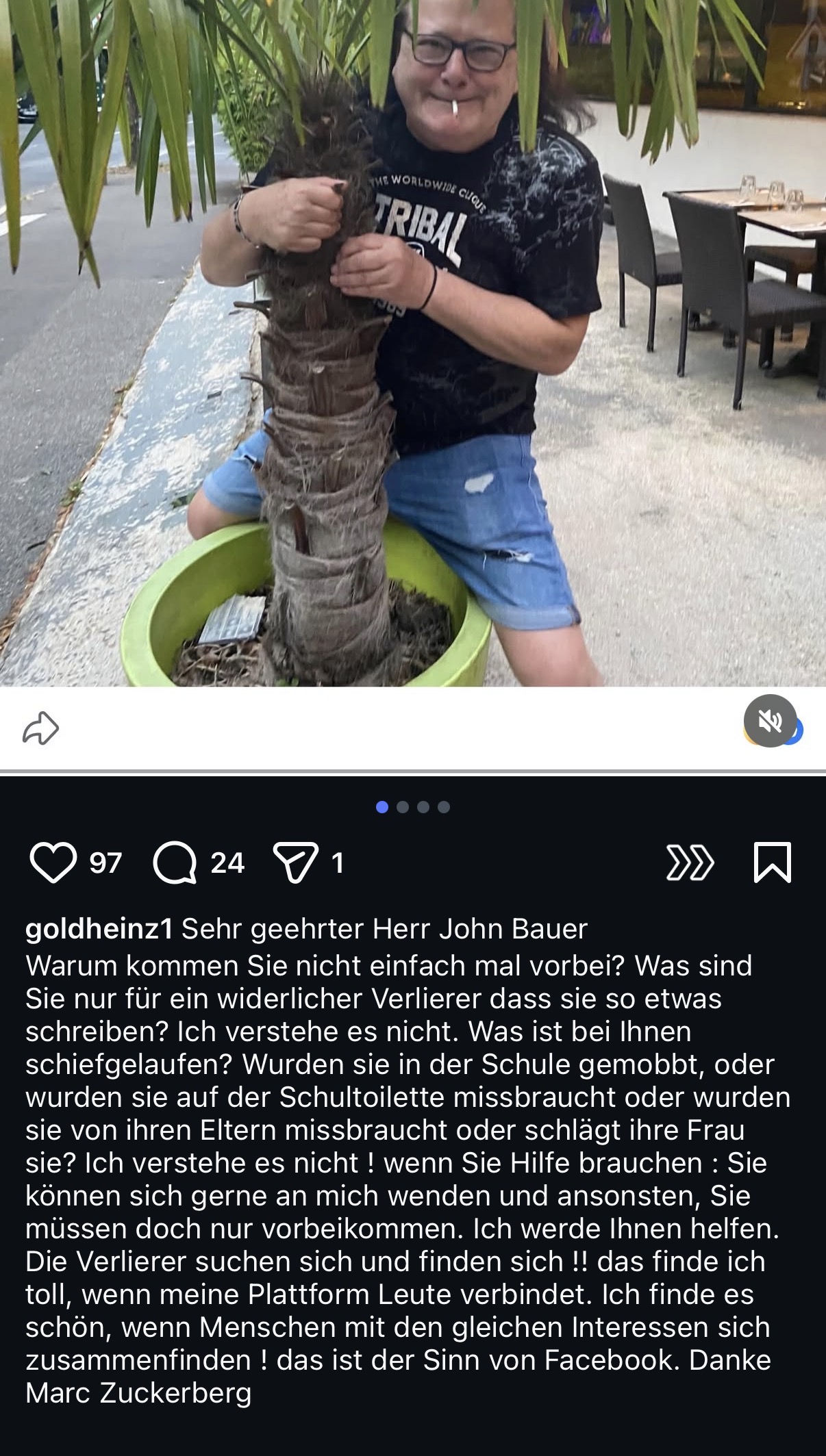This screenshot has height=1456, width=826.
Task: Tap the share arrow below the photo
Action: point(40,728)
